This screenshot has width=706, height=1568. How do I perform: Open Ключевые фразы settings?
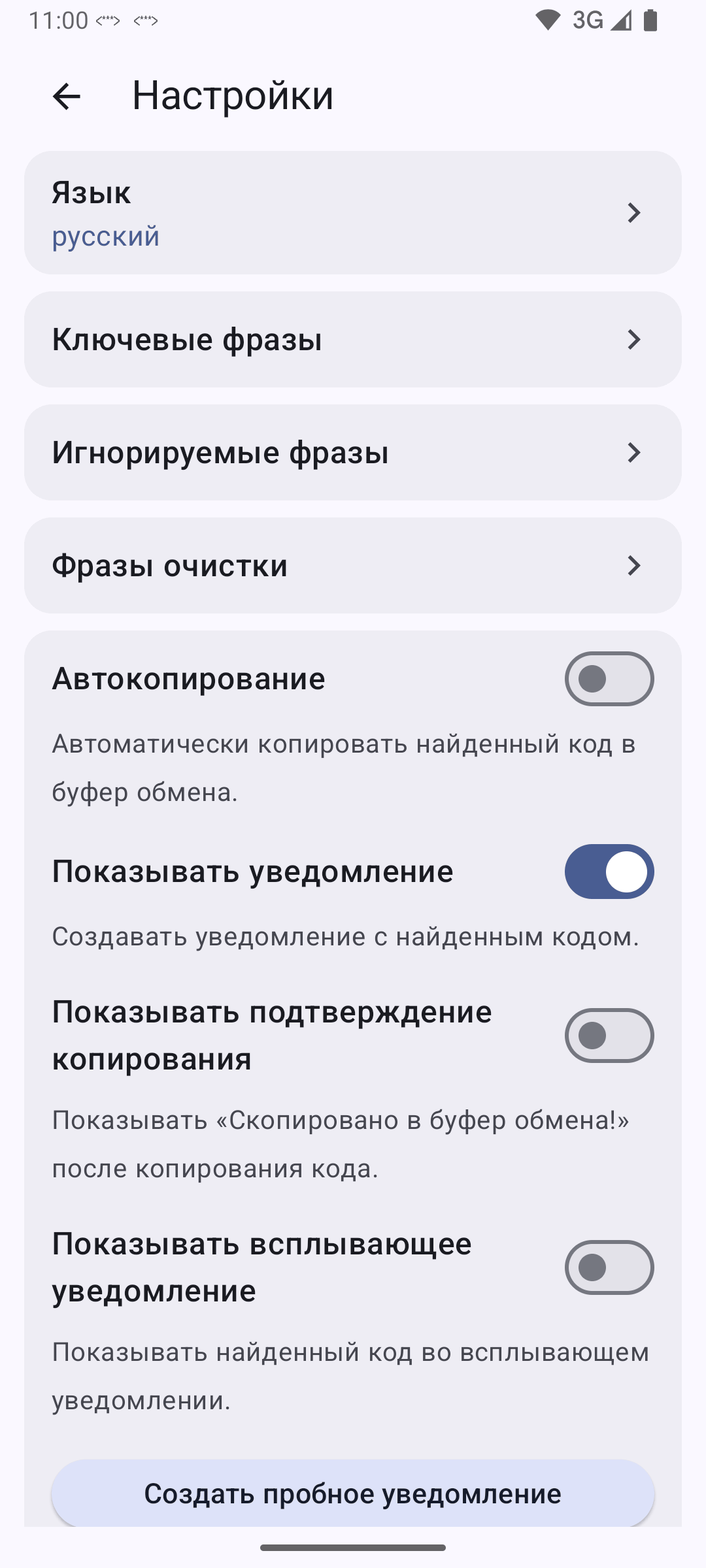coord(353,340)
